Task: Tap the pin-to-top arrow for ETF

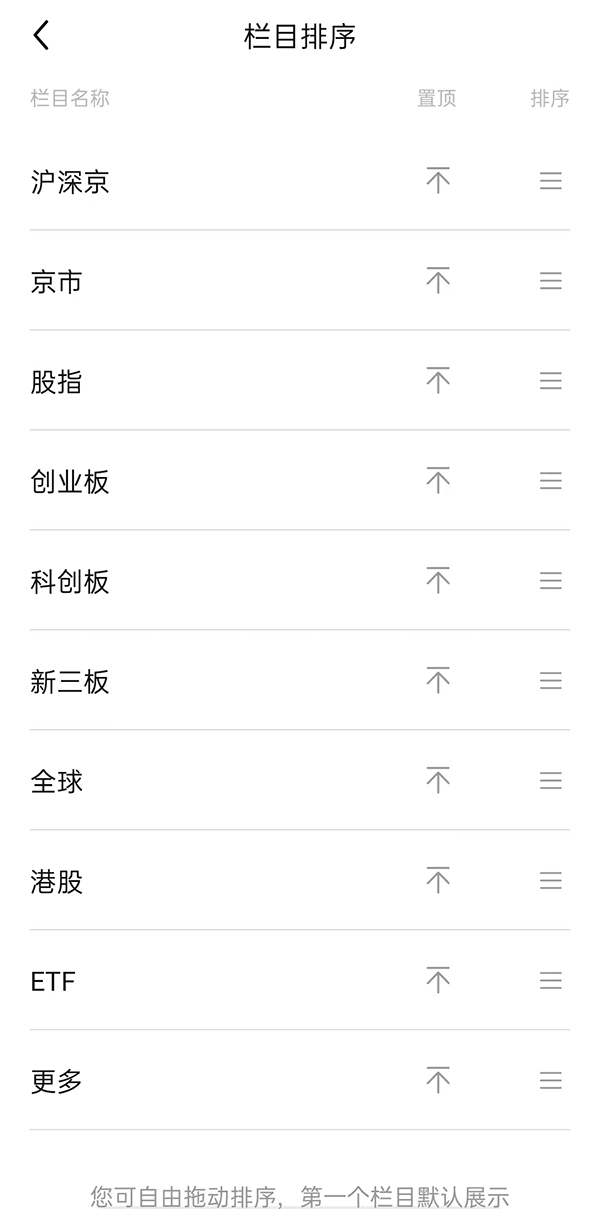Action: point(438,980)
